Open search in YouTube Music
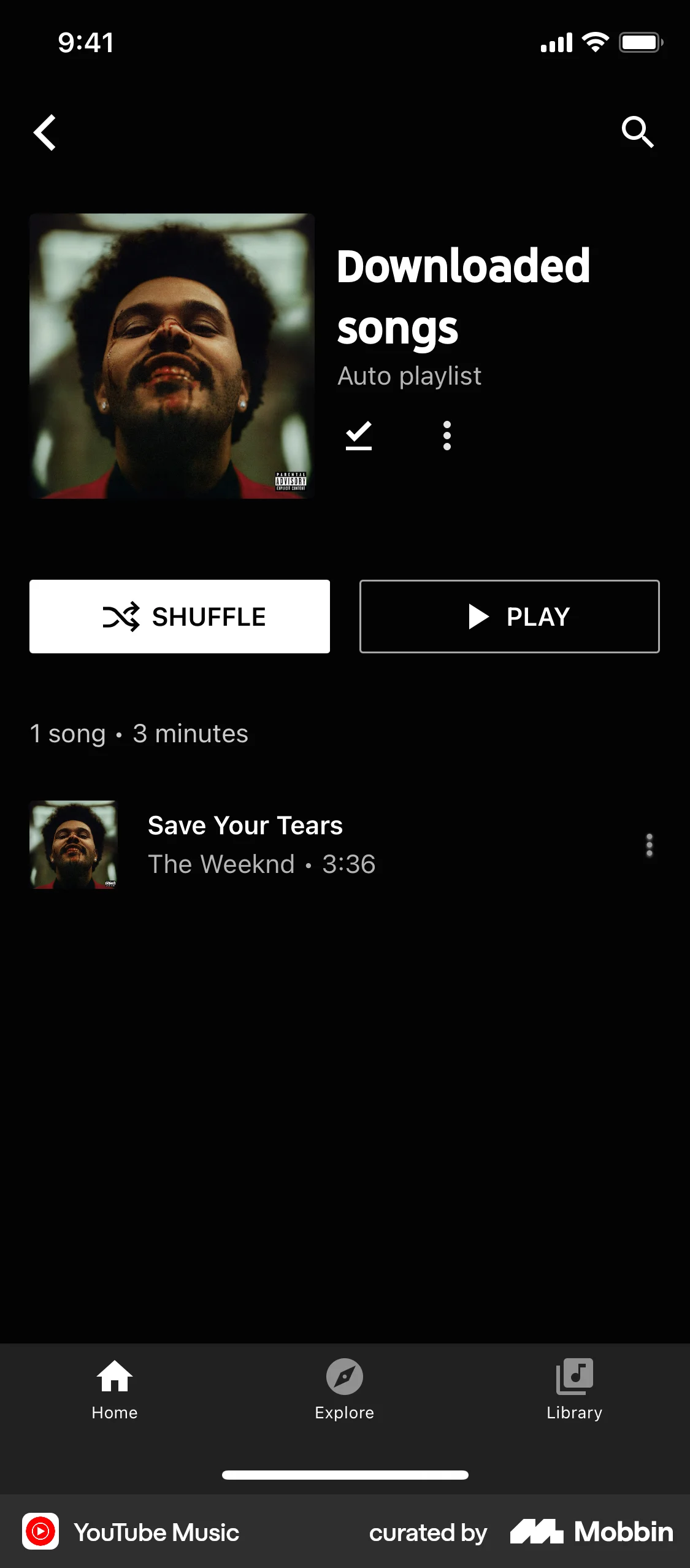The height and width of the screenshot is (1568, 690). (x=638, y=133)
